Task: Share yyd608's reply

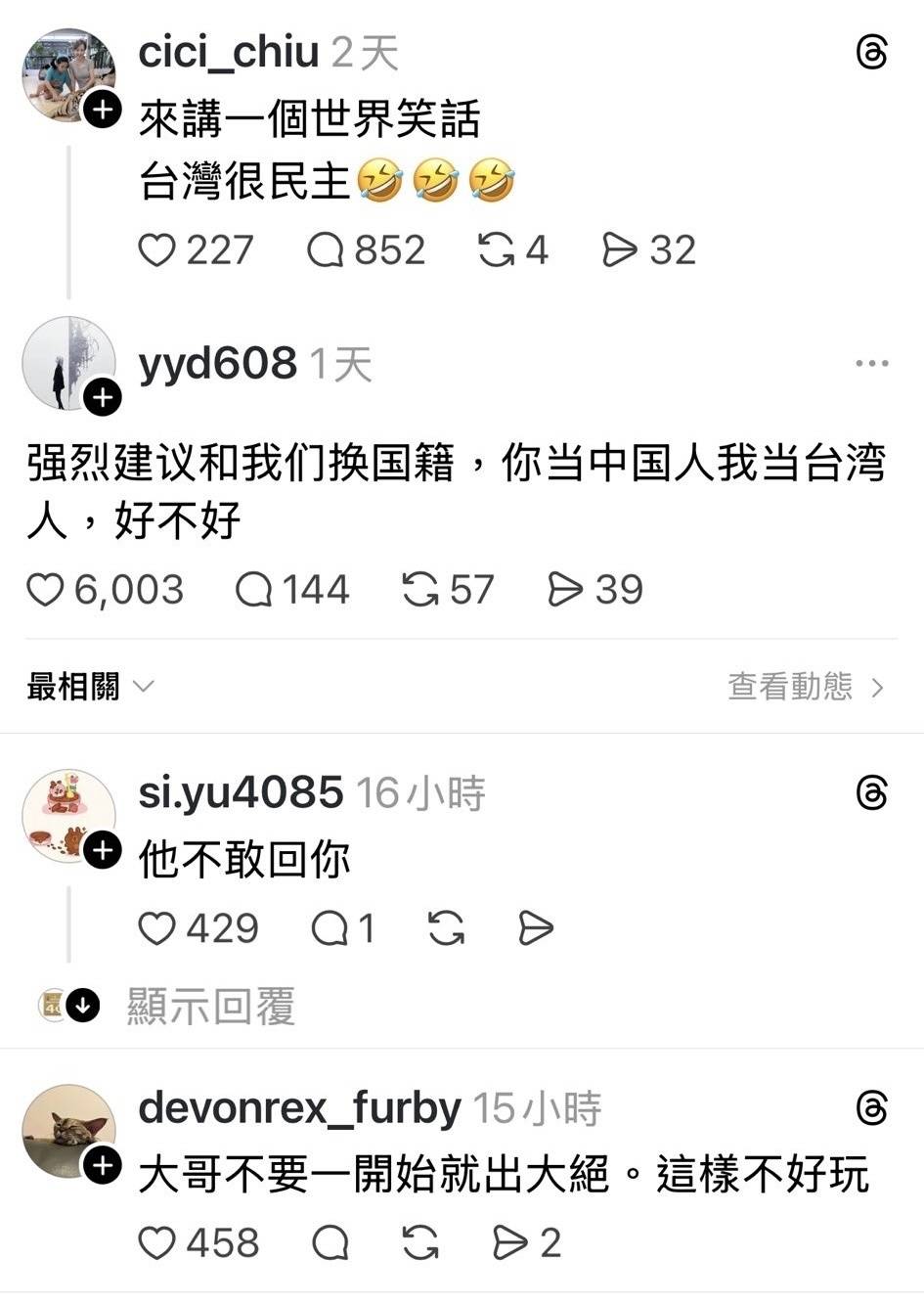Action: tap(565, 590)
